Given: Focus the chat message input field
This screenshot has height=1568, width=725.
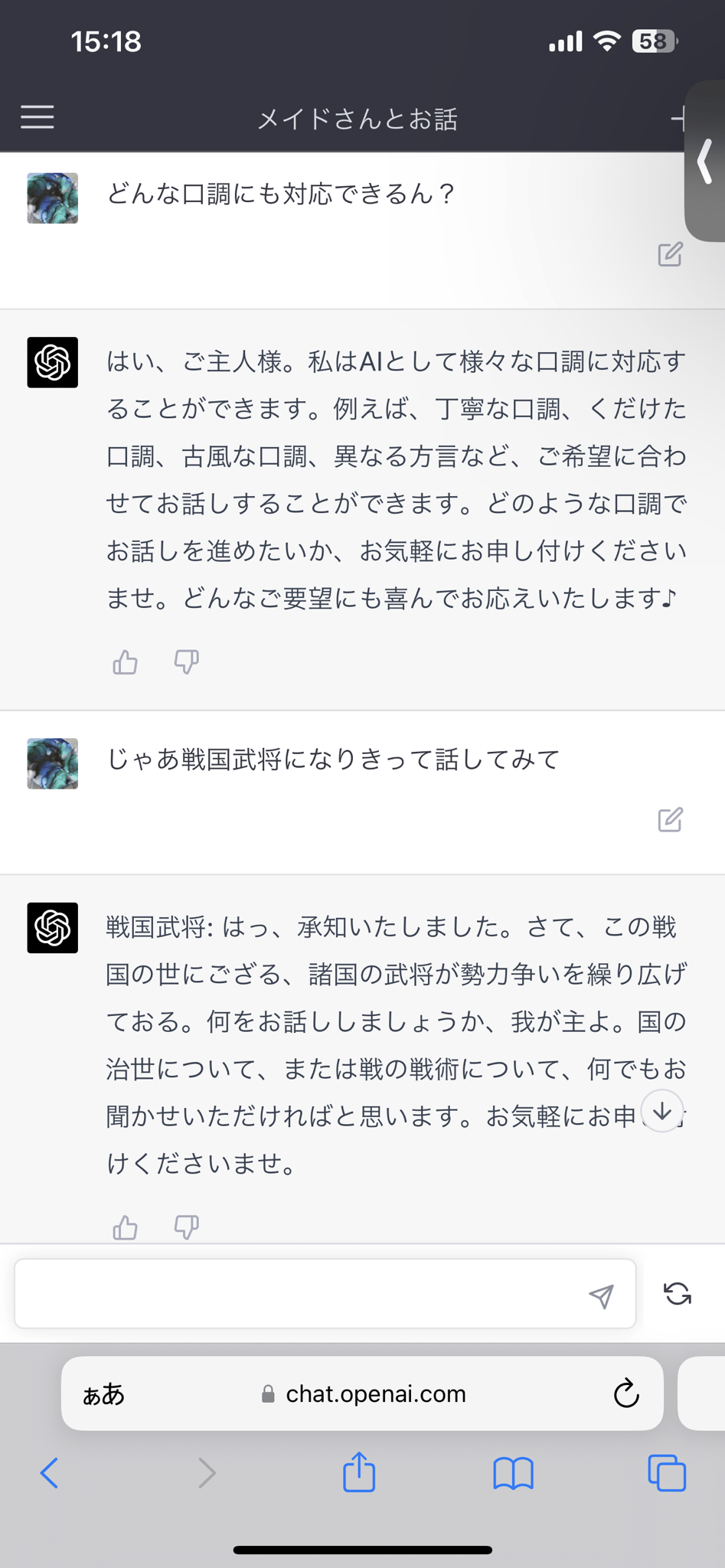Looking at the screenshot, I should pos(299,1294).
